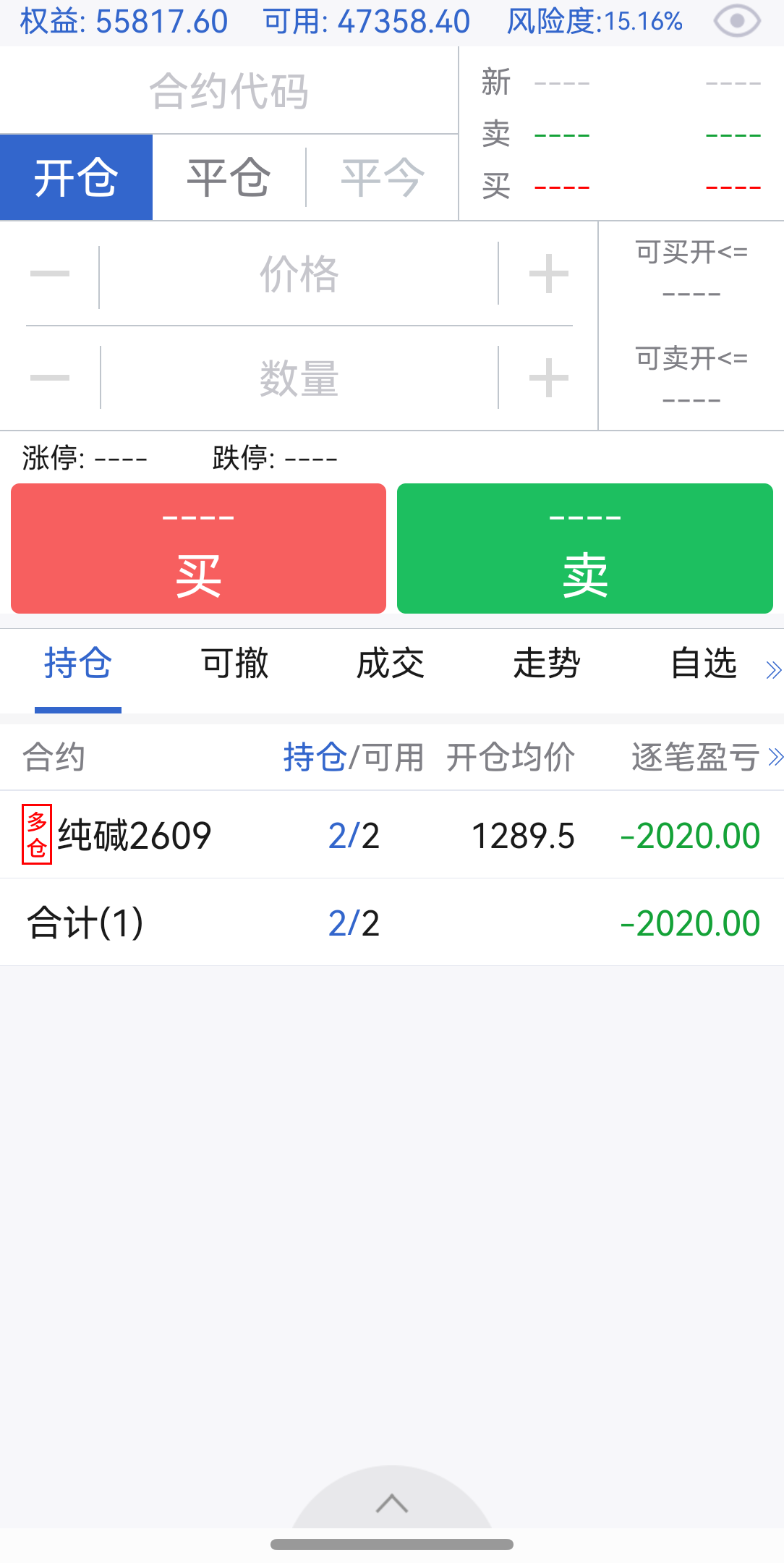Select the 开仓 tab
The height and width of the screenshot is (1563, 784).
click(76, 178)
